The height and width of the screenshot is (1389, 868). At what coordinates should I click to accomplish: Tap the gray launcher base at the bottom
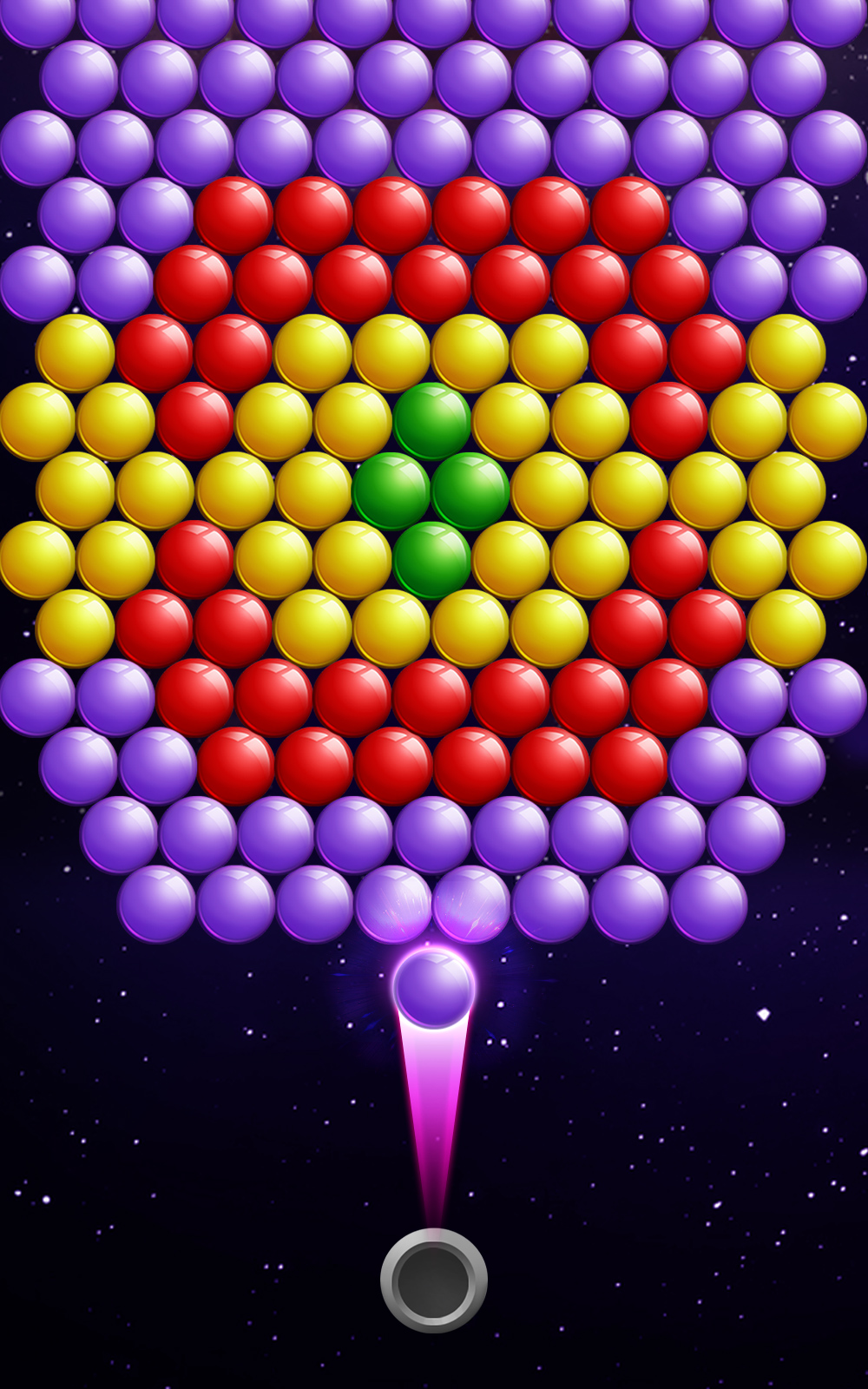(x=432, y=1280)
